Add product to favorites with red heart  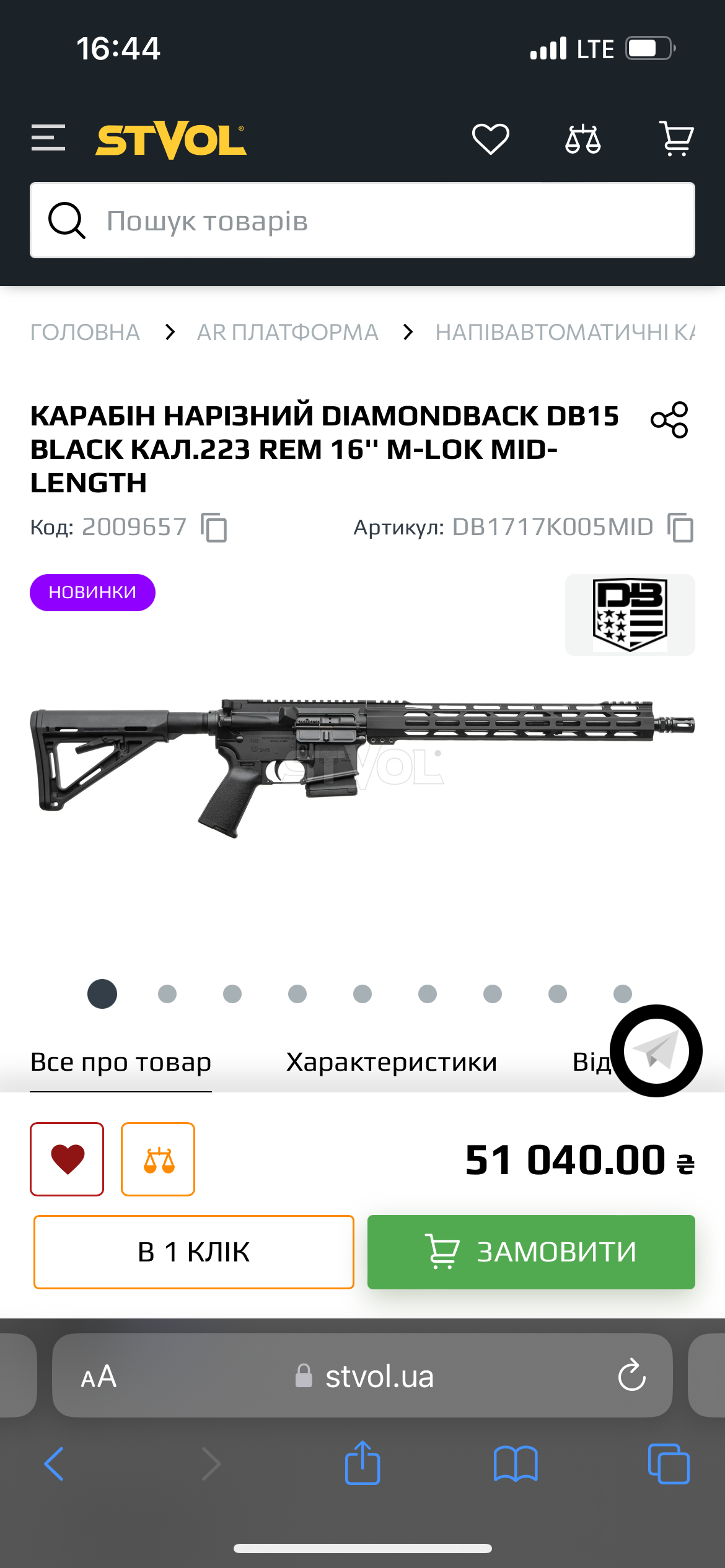(x=67, y=1159)
